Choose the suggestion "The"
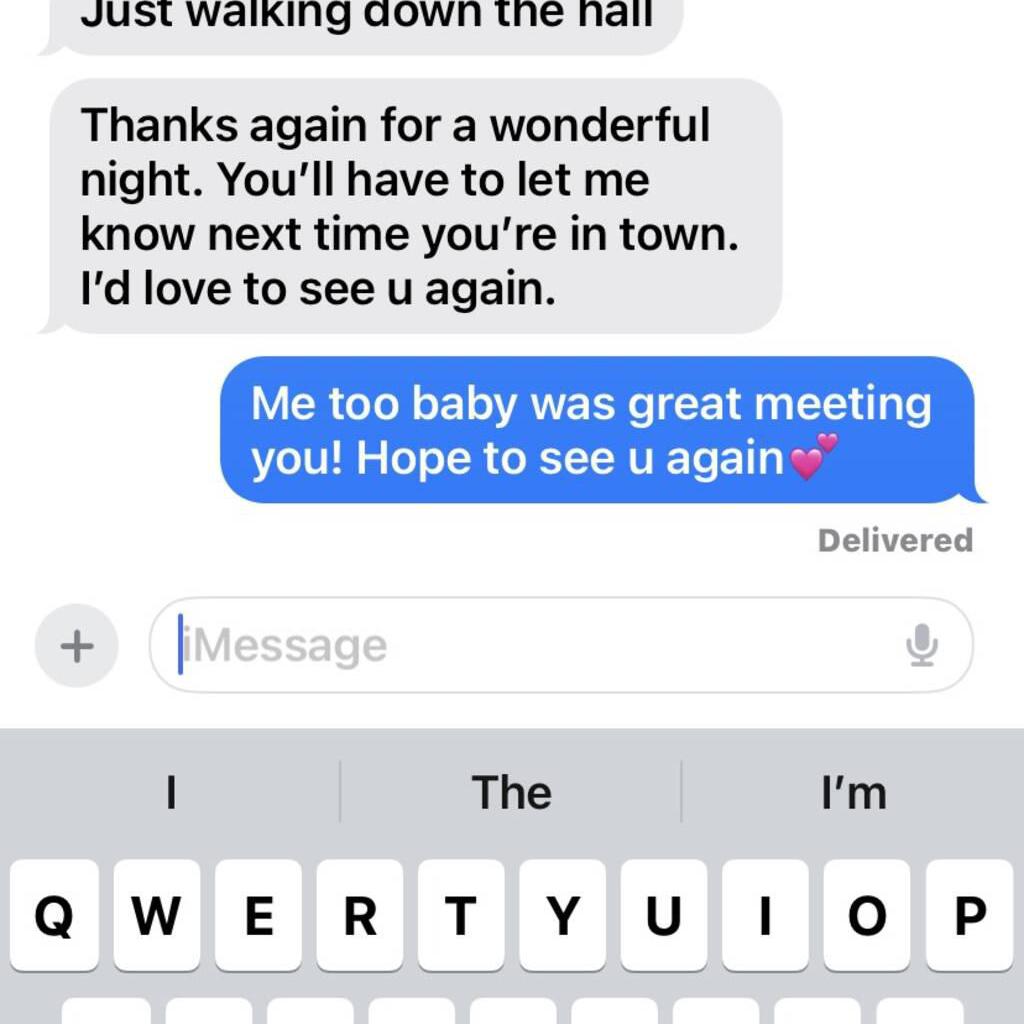 [x=511, y=793]
